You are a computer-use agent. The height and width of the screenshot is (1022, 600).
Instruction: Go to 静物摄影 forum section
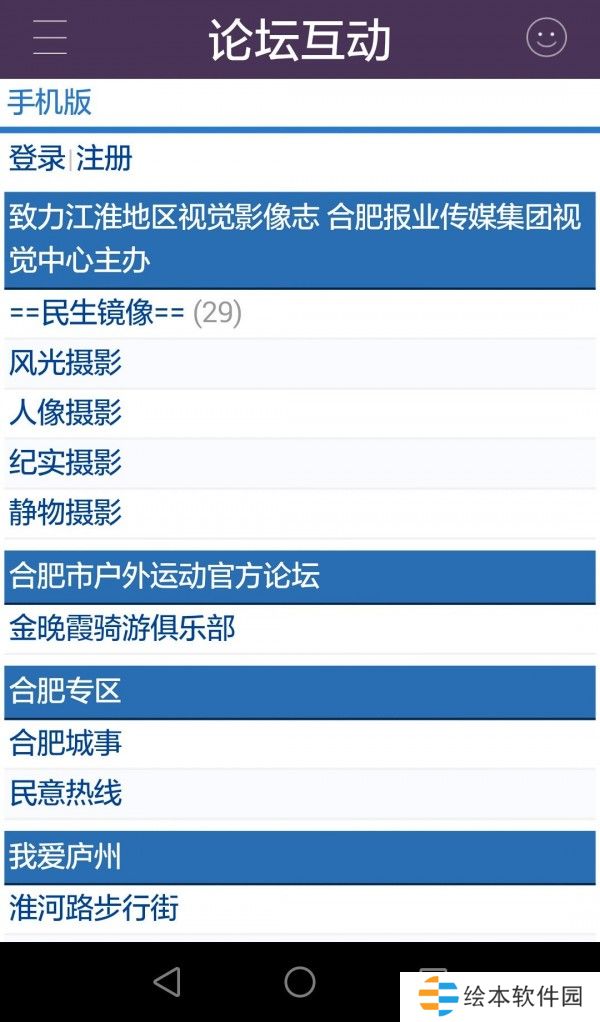[x=65, y=513]
